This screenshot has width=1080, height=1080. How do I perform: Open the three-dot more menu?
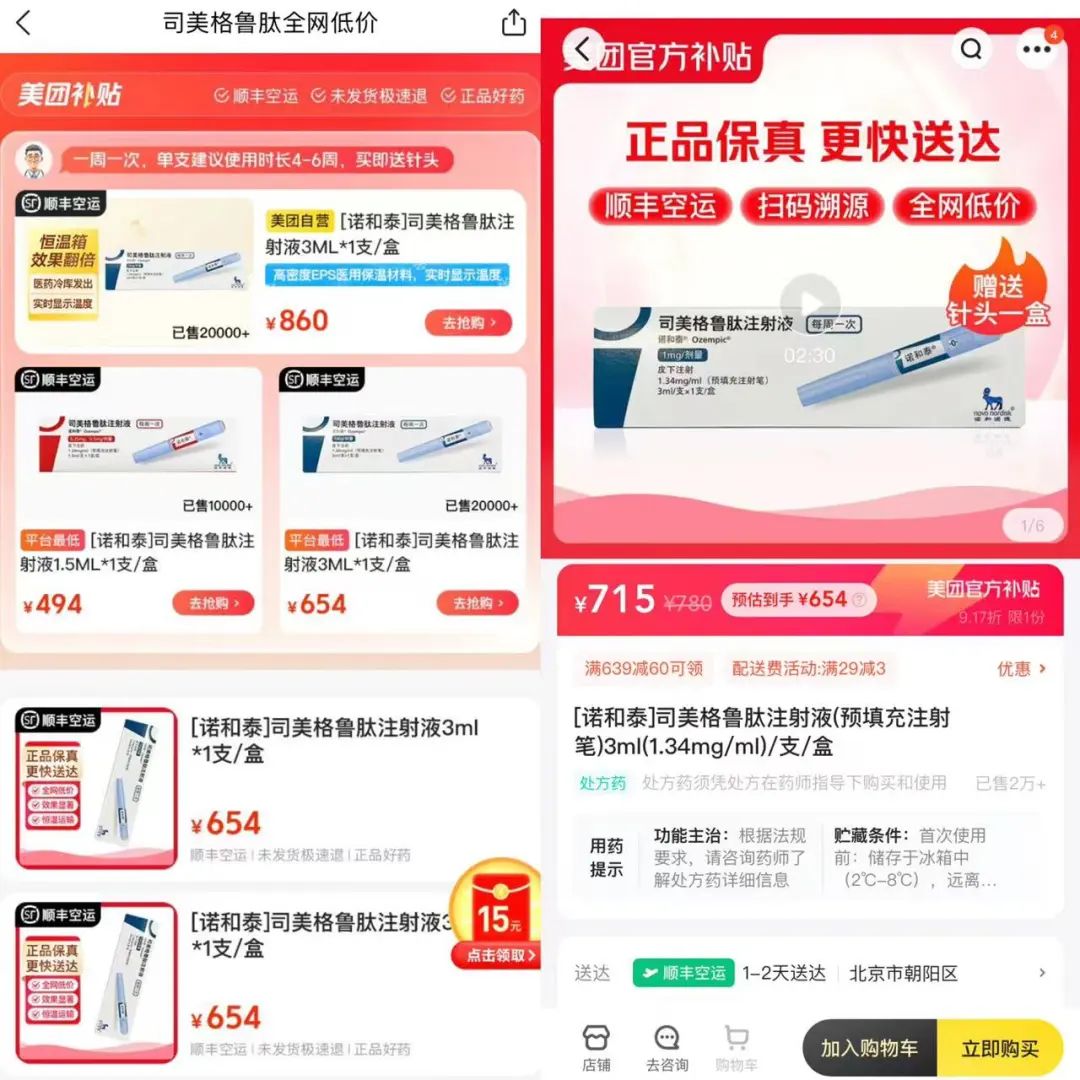1037,49
